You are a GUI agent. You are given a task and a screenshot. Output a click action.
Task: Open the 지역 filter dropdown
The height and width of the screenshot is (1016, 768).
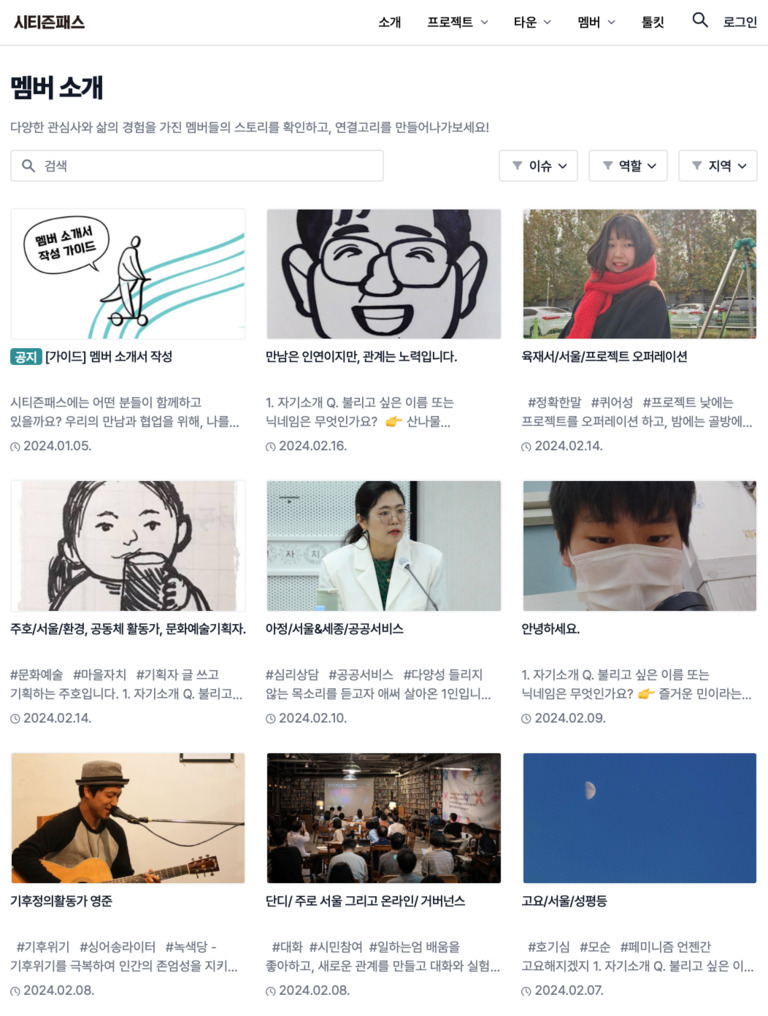tap(718, 166)
